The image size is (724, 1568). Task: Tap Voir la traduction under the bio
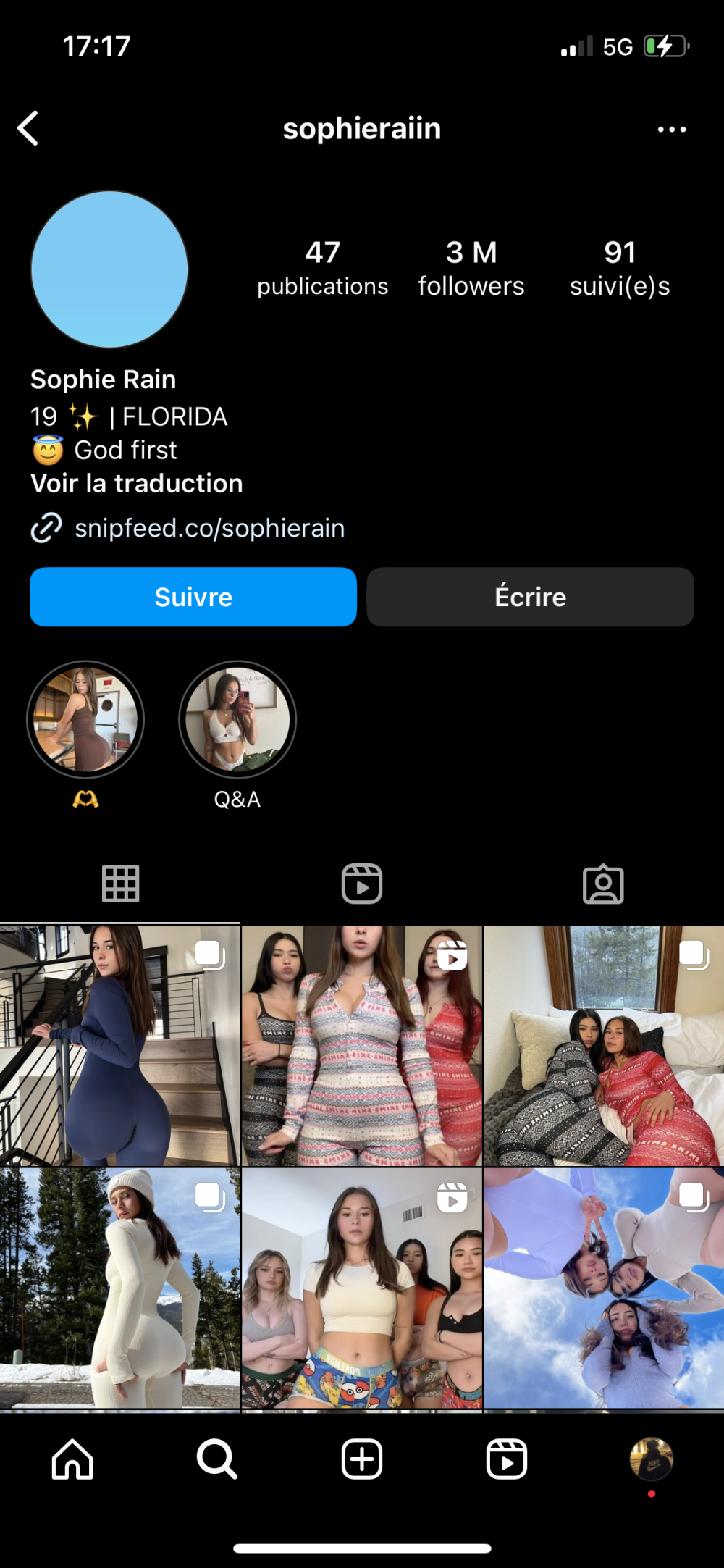point(137,484)
